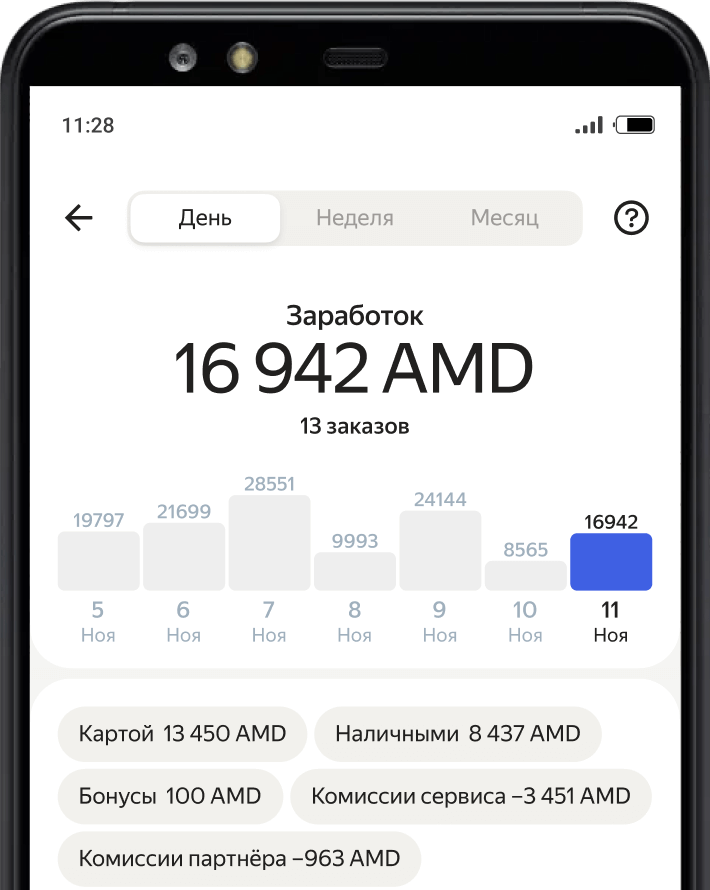
Task: Open the help question mark icon
Action: (631, 218)
